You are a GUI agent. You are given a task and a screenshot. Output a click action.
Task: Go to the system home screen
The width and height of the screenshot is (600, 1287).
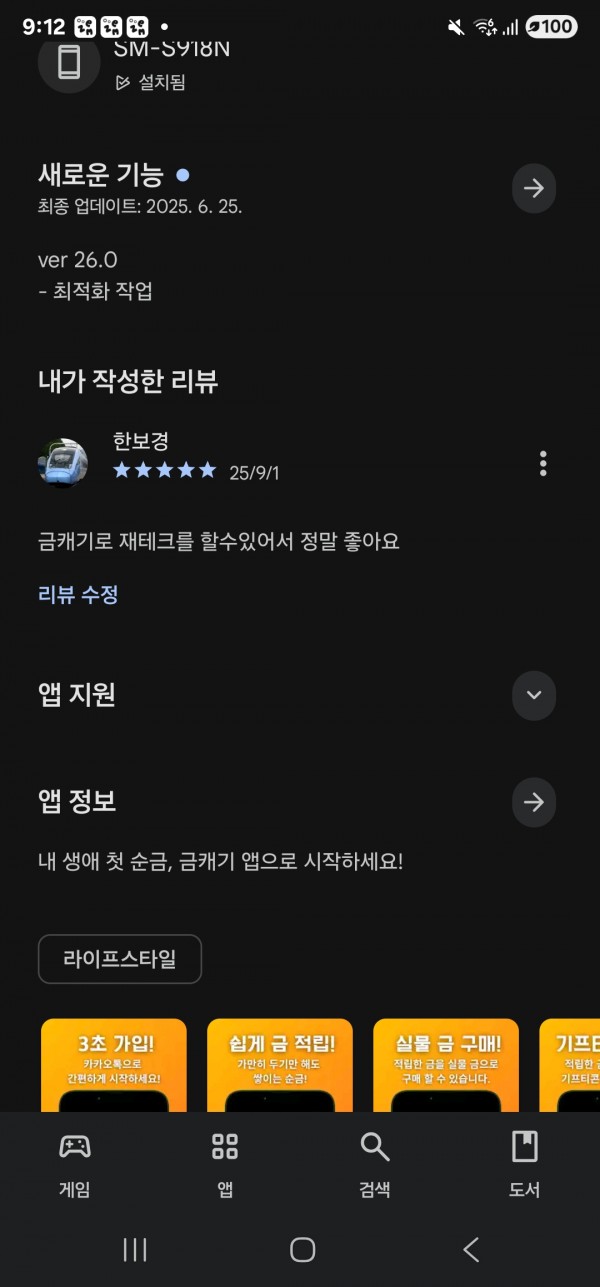point(302,1249)
